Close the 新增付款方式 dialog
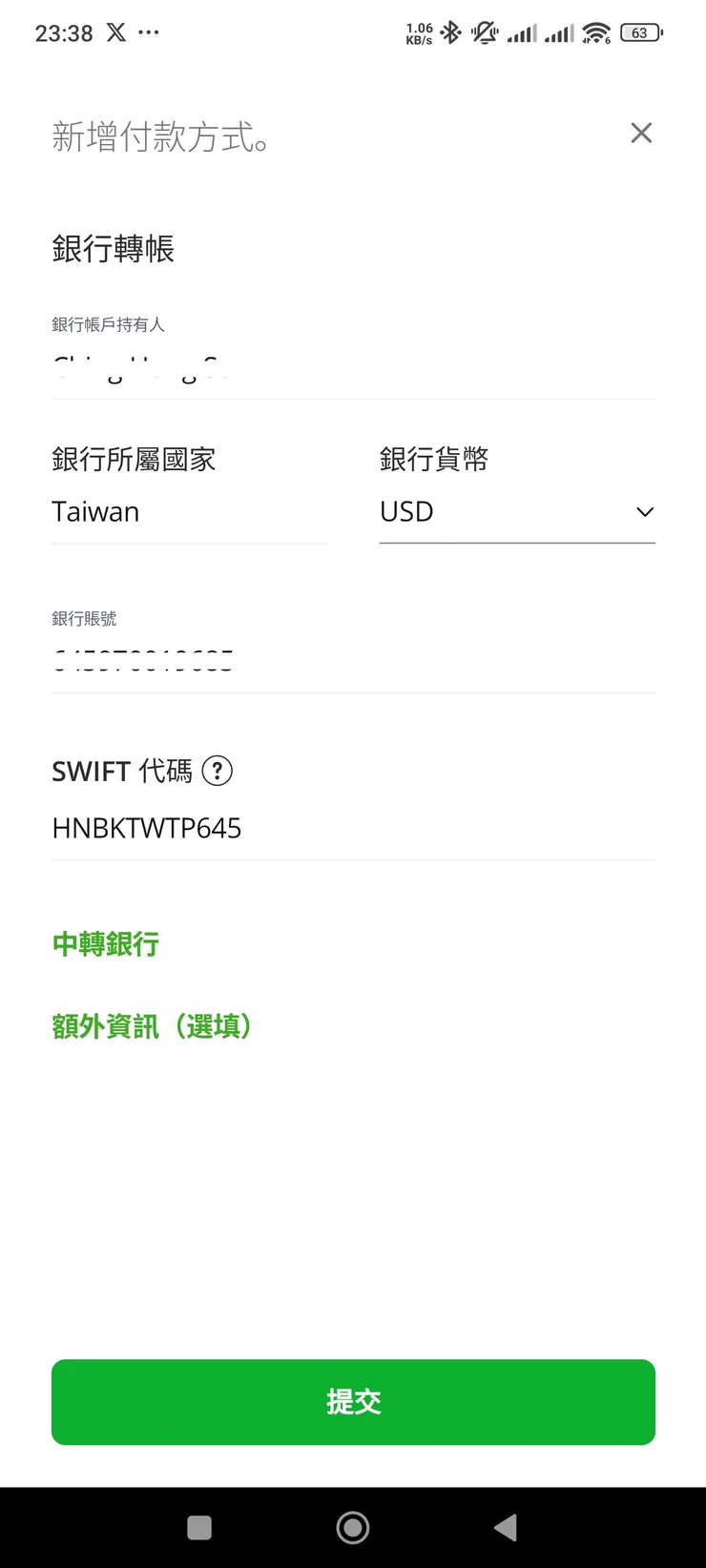706x1568 pixels. [641, 134]
